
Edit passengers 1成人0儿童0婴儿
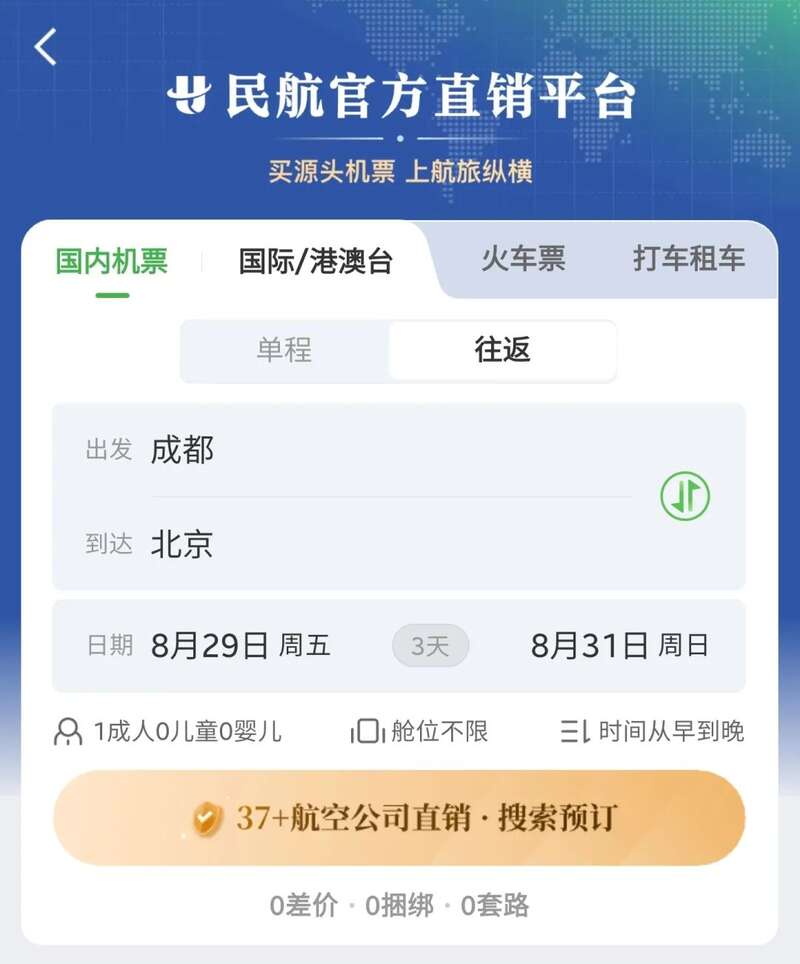168,732
